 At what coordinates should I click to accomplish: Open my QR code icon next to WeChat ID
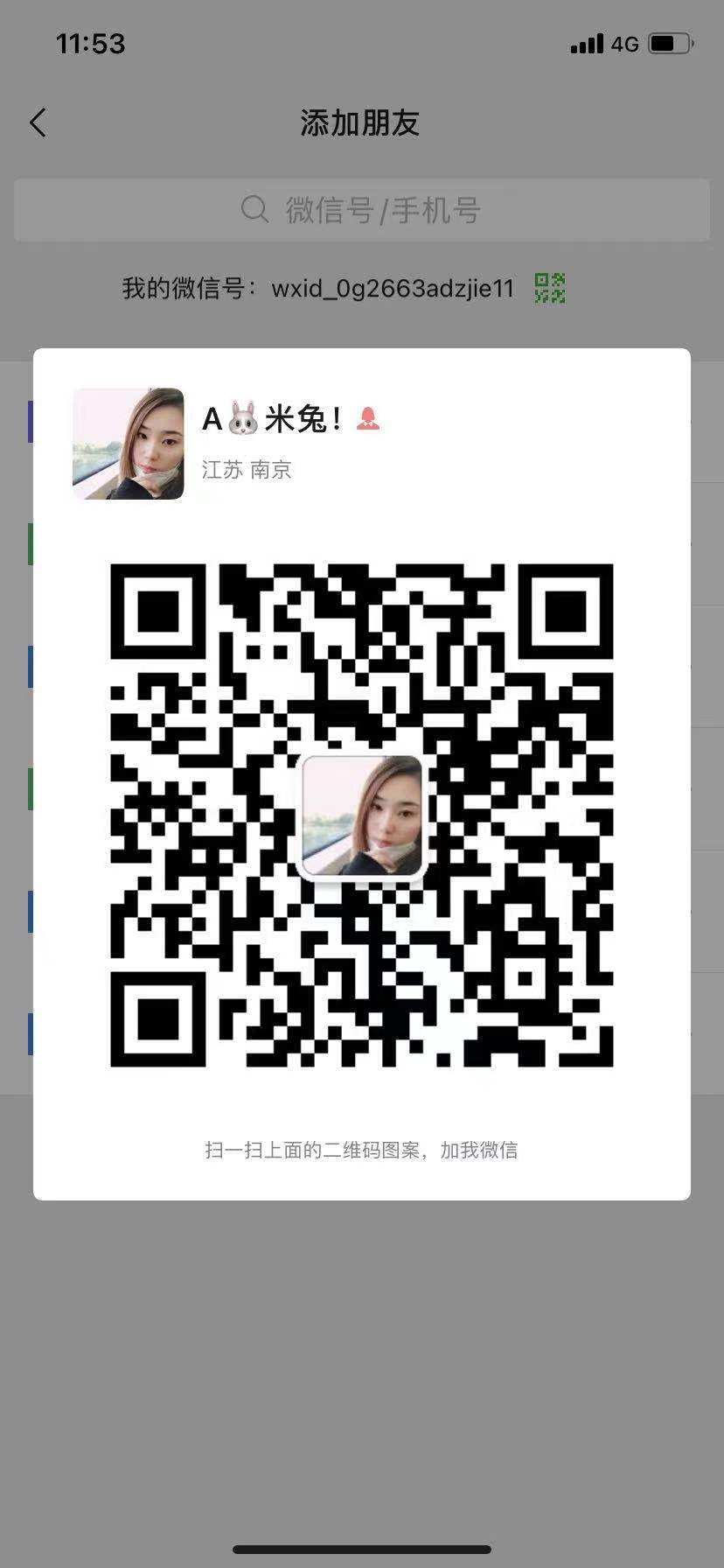click(x=549, y=288)
